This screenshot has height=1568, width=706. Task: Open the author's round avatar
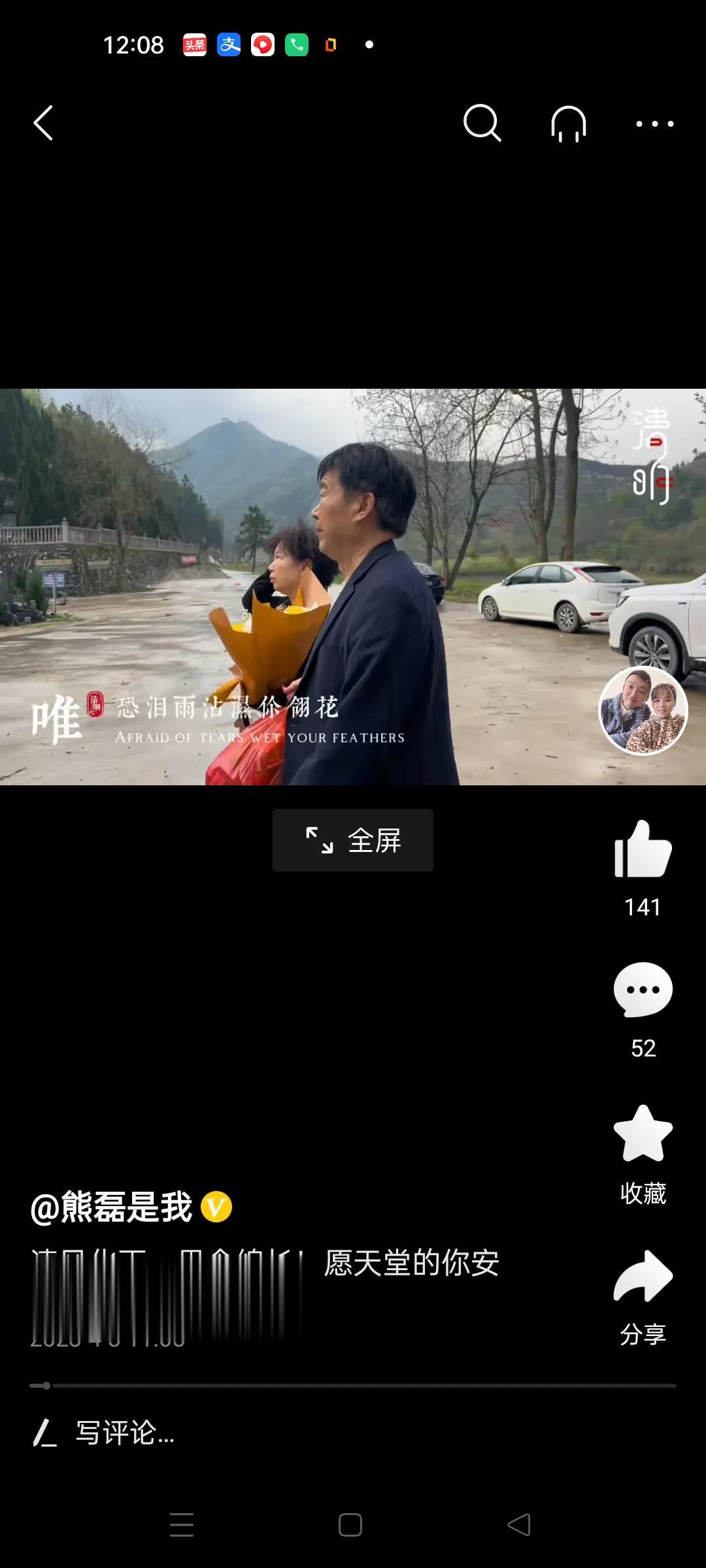[x=643, y=711]
